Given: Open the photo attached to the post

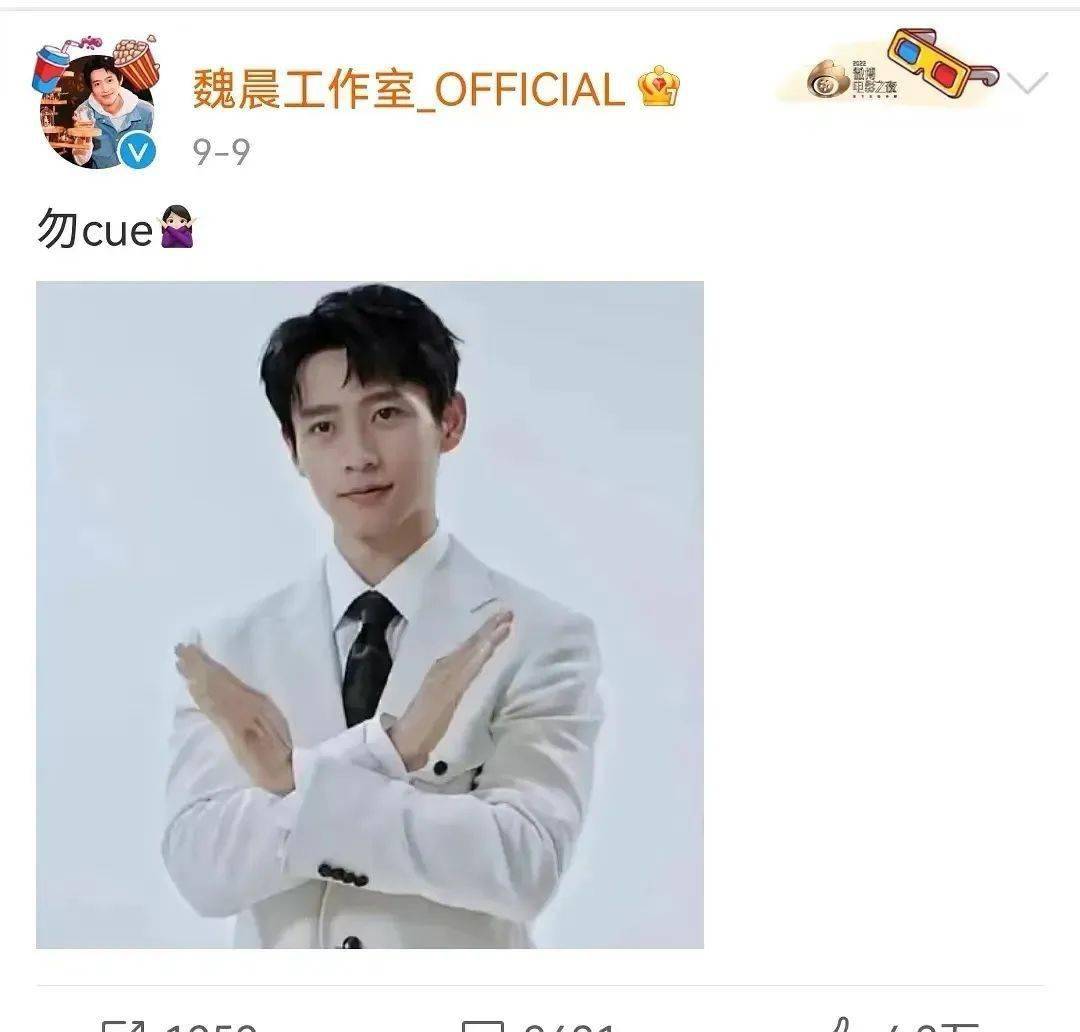Looking at the screenshot, I should tap(370, 614).
